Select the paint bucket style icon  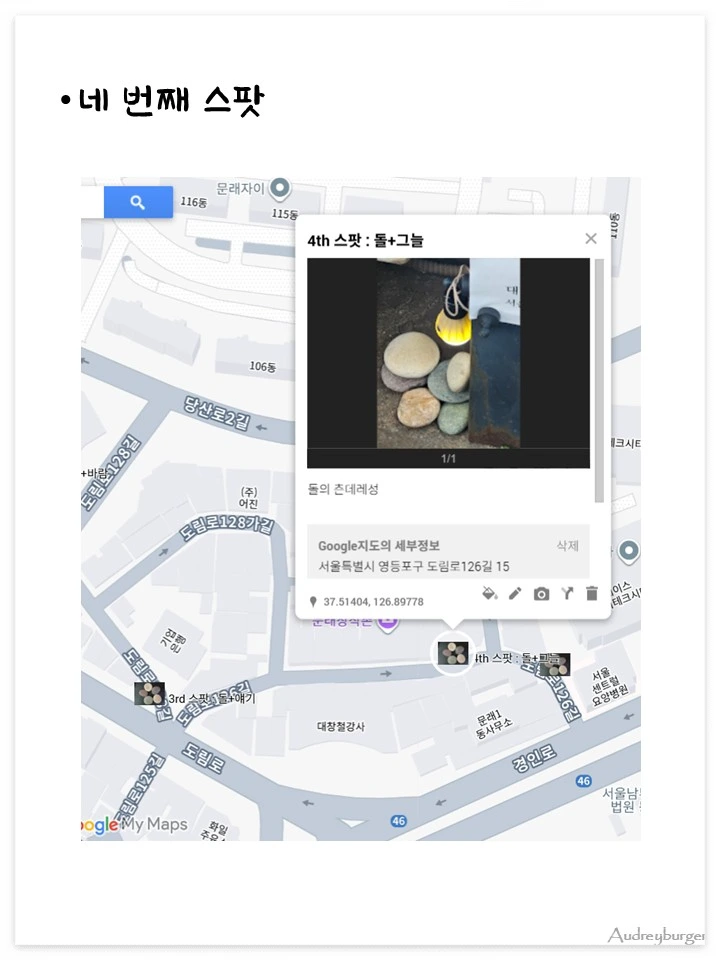point(489,593)
